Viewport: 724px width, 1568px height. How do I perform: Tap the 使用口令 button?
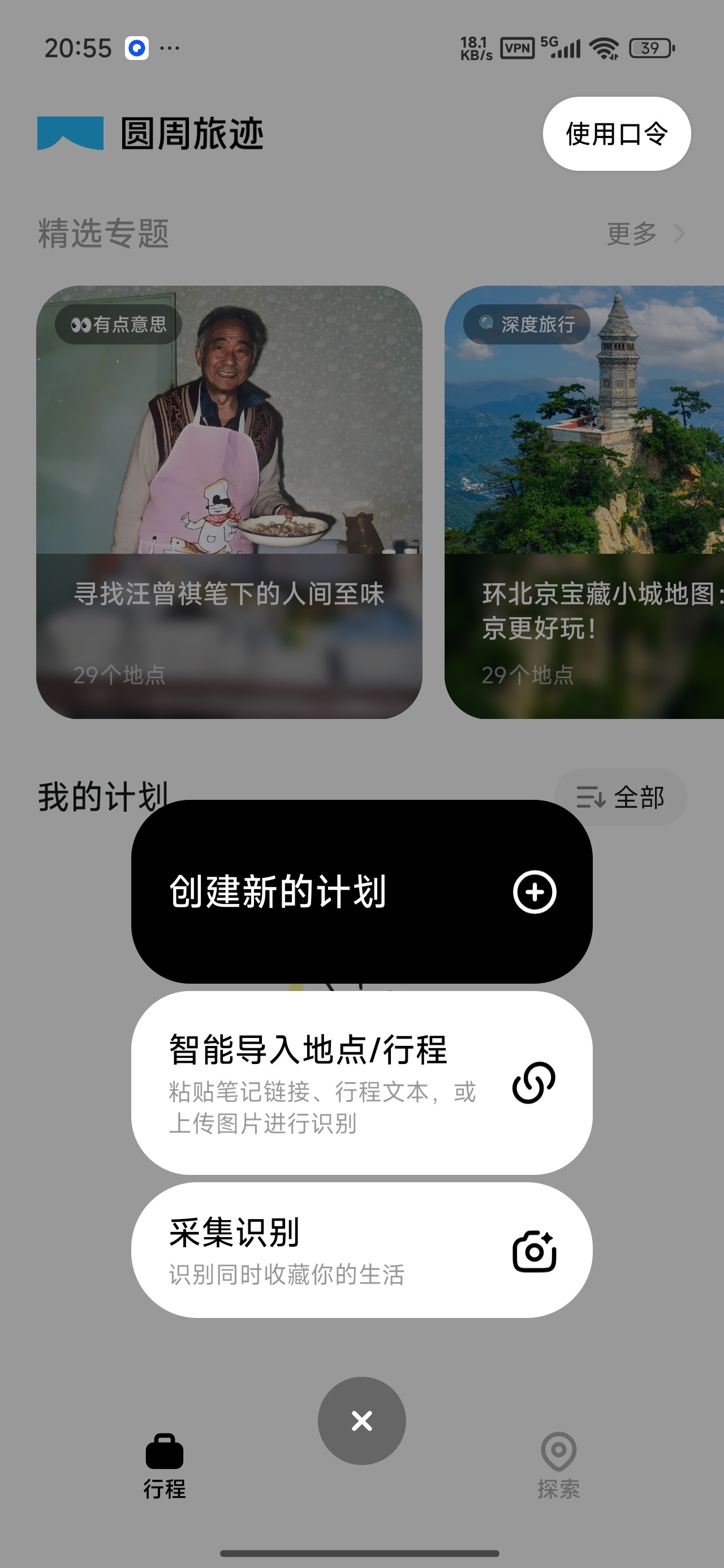616,133
